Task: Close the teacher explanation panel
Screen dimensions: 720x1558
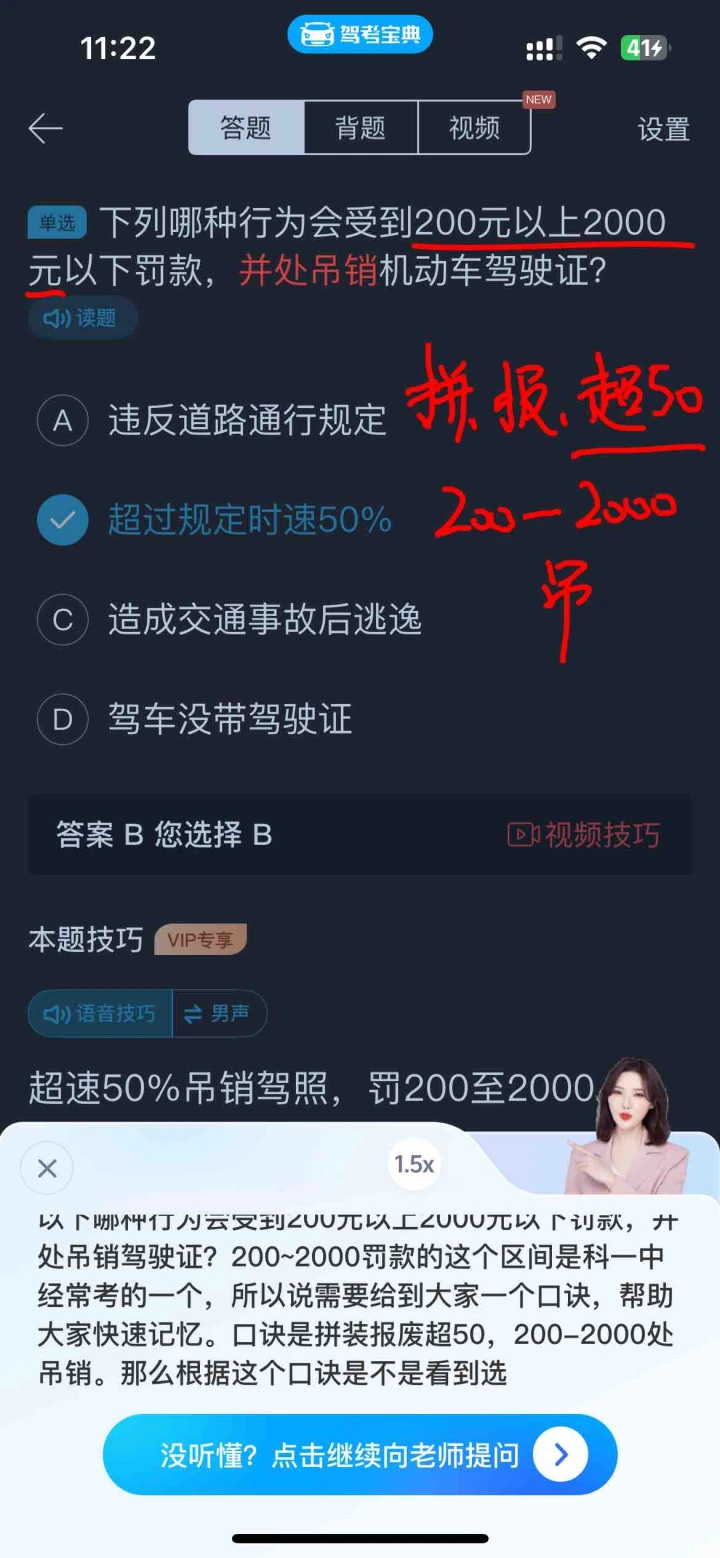Action: 47,1168
